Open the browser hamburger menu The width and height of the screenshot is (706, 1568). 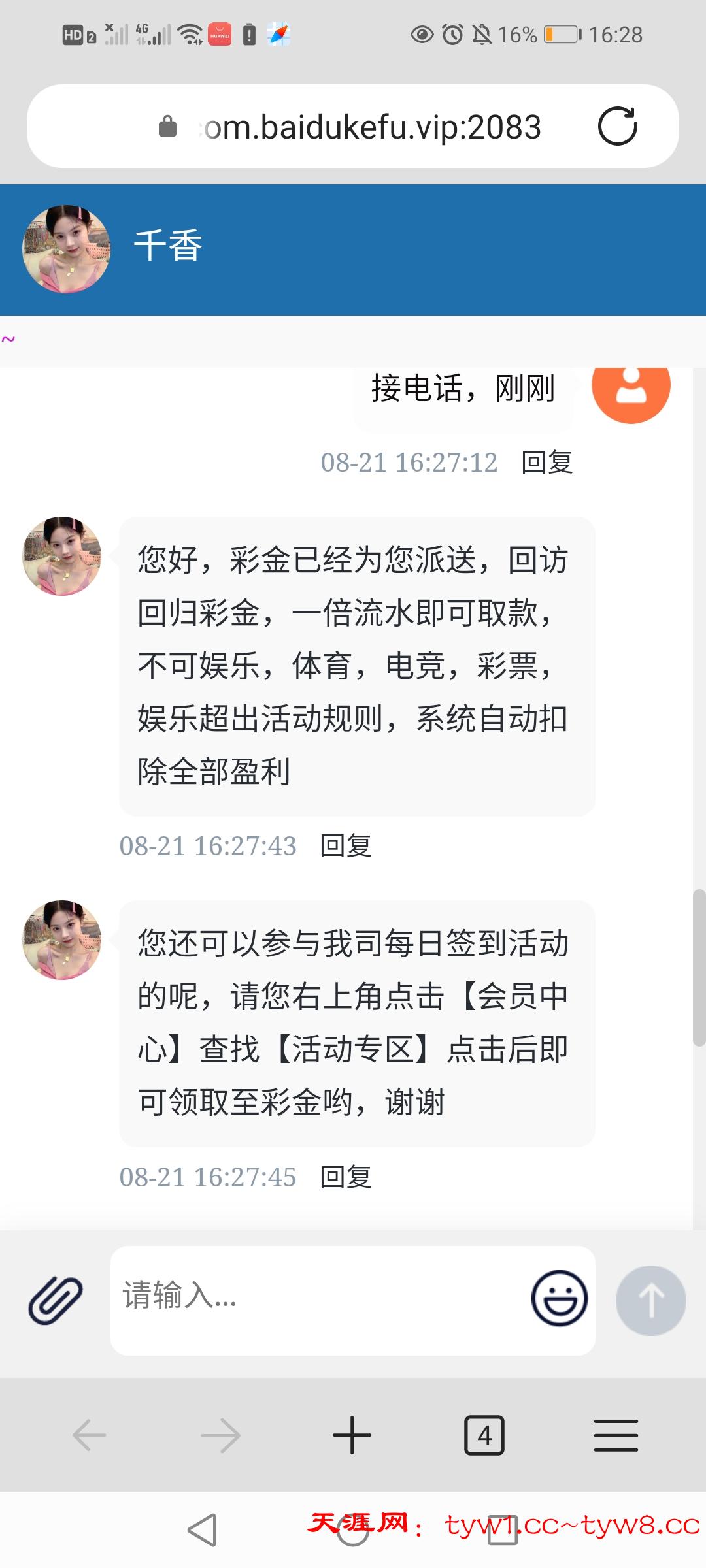coord(616,1435)
